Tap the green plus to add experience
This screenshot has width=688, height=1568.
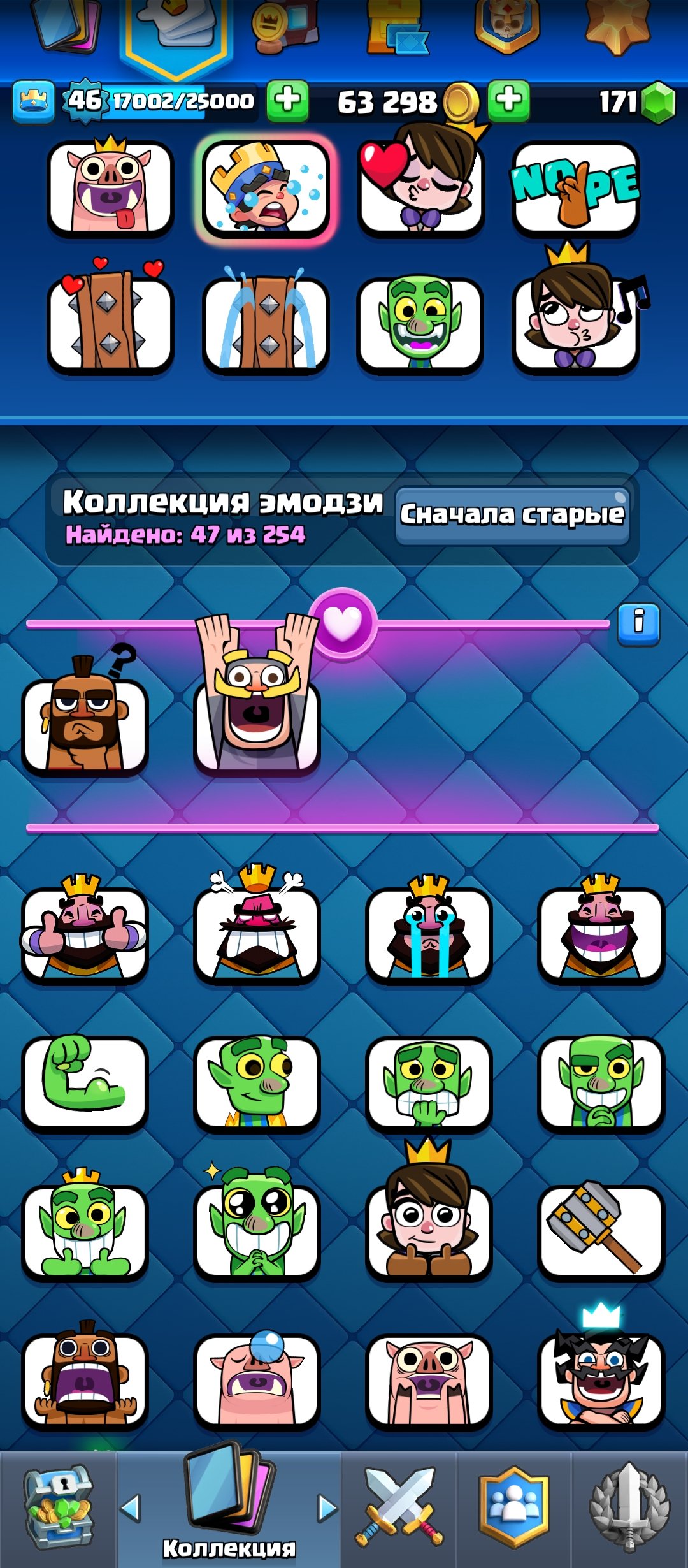pos(287,101)
